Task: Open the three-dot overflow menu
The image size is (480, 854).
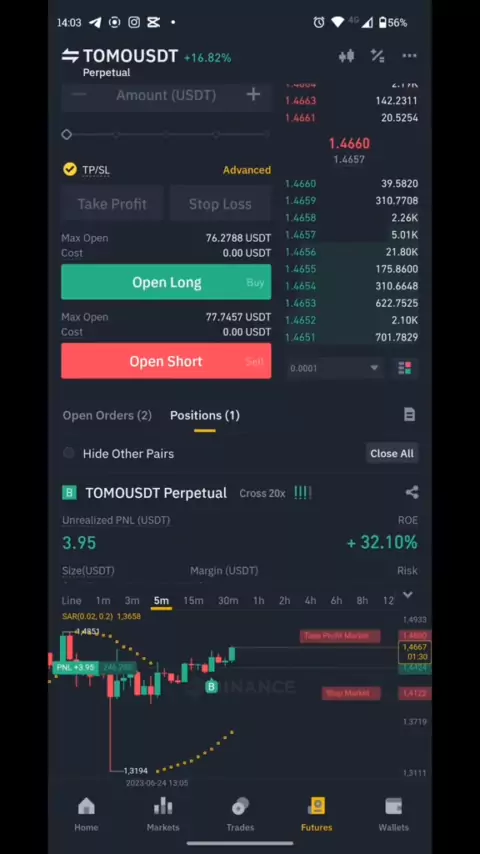Action: [x=409, y=56]
